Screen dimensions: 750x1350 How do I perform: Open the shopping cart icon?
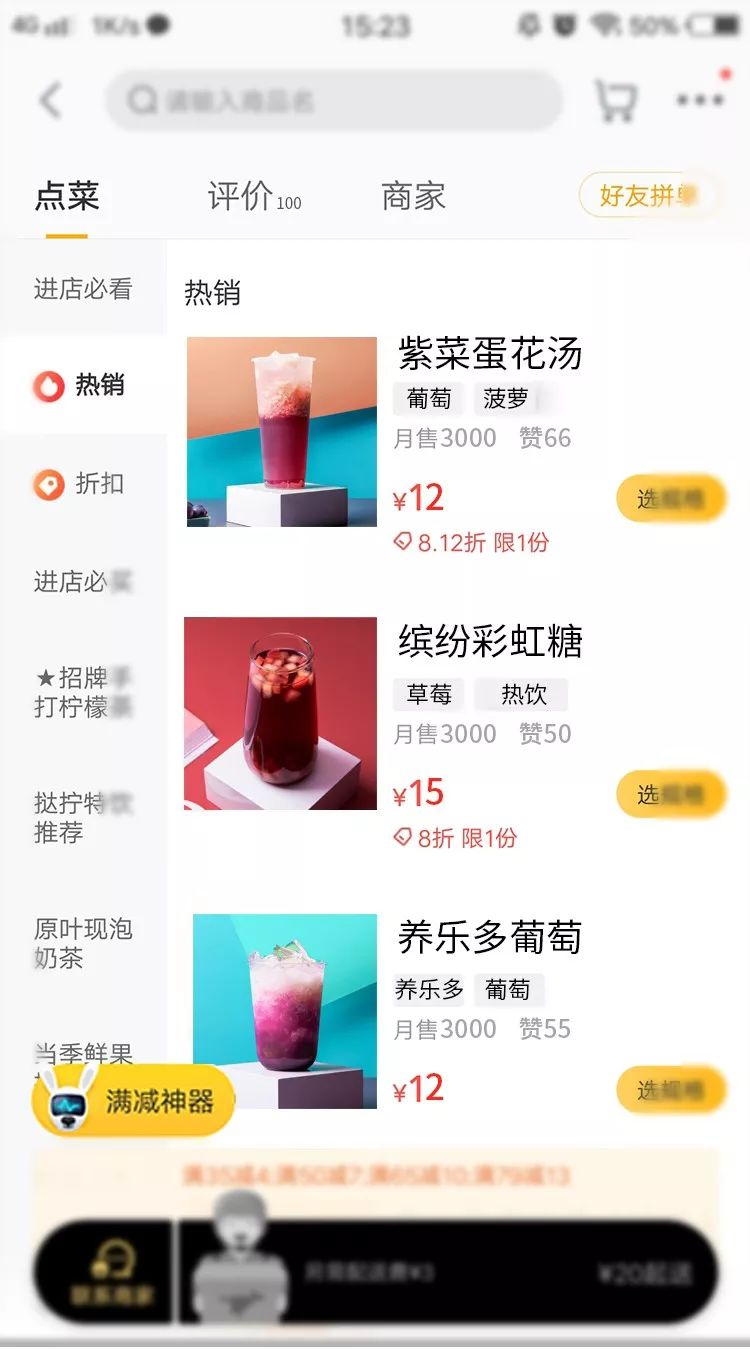(x=616, y=101)
